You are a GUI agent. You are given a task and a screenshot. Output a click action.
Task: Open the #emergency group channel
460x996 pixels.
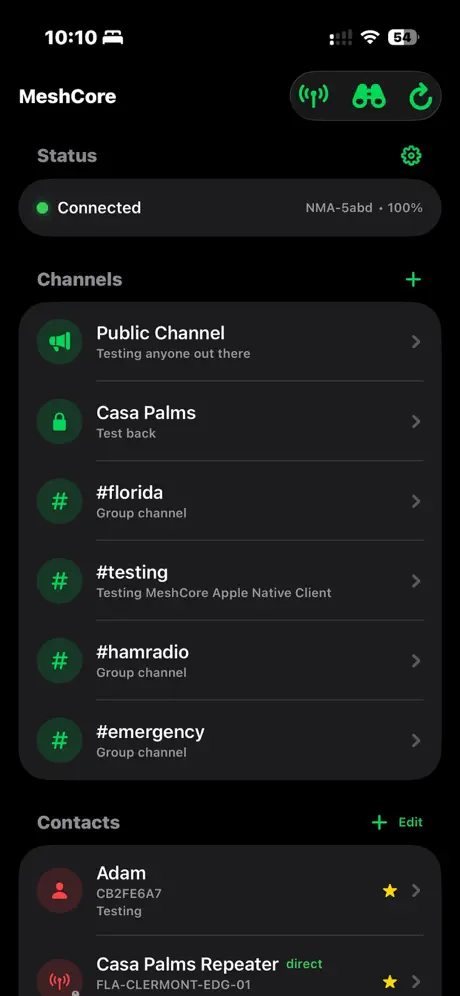point(230,740)
